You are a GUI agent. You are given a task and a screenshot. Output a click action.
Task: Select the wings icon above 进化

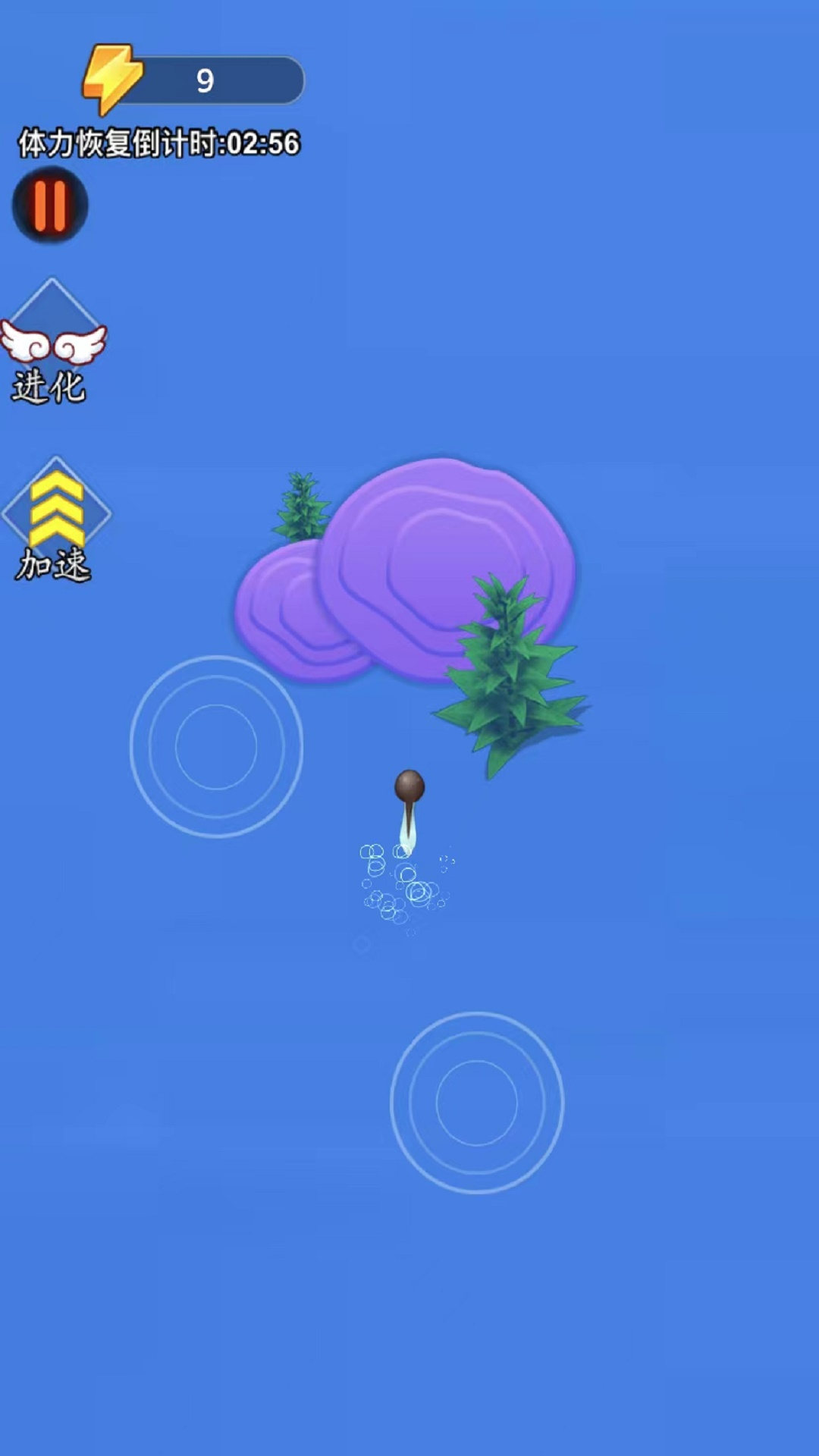point(52,343)
